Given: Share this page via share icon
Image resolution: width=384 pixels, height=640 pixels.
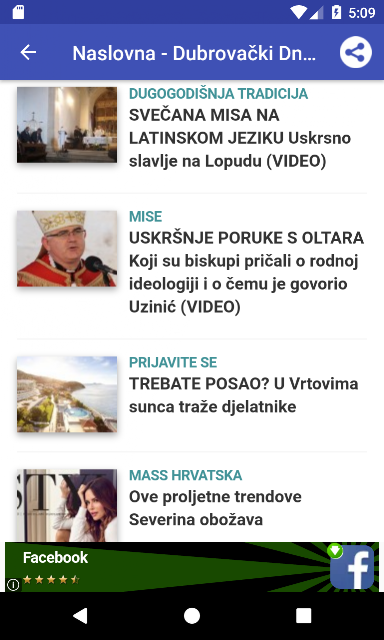Looking at the screenshot, I should (355, 53).
